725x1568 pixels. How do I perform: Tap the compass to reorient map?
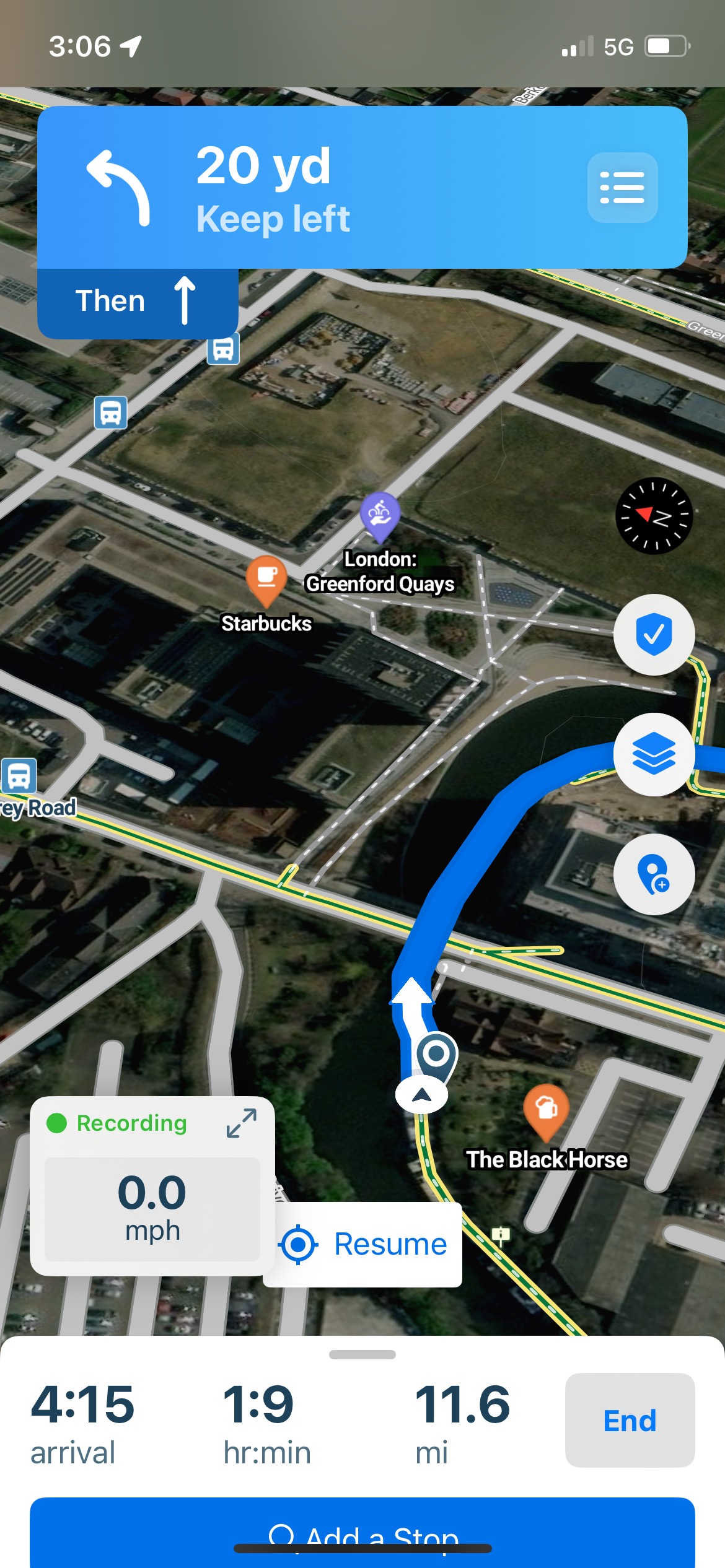[x=654, y=515]
